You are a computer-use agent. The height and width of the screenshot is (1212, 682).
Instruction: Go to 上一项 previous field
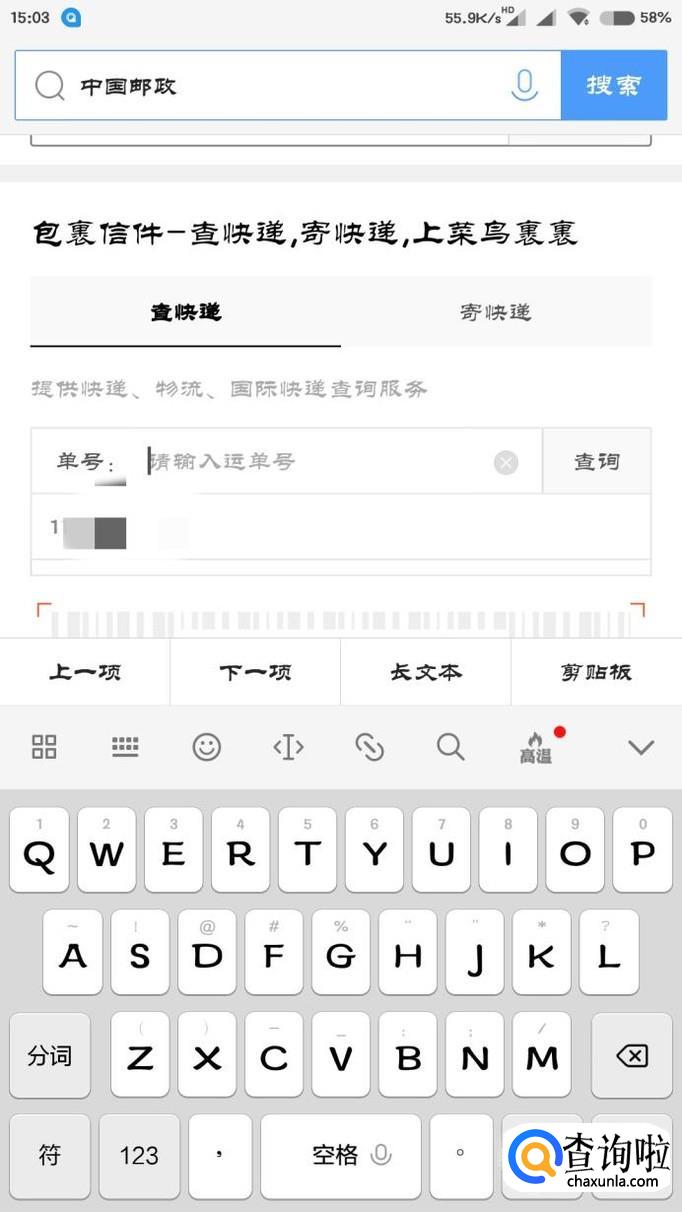click(85, 672)
